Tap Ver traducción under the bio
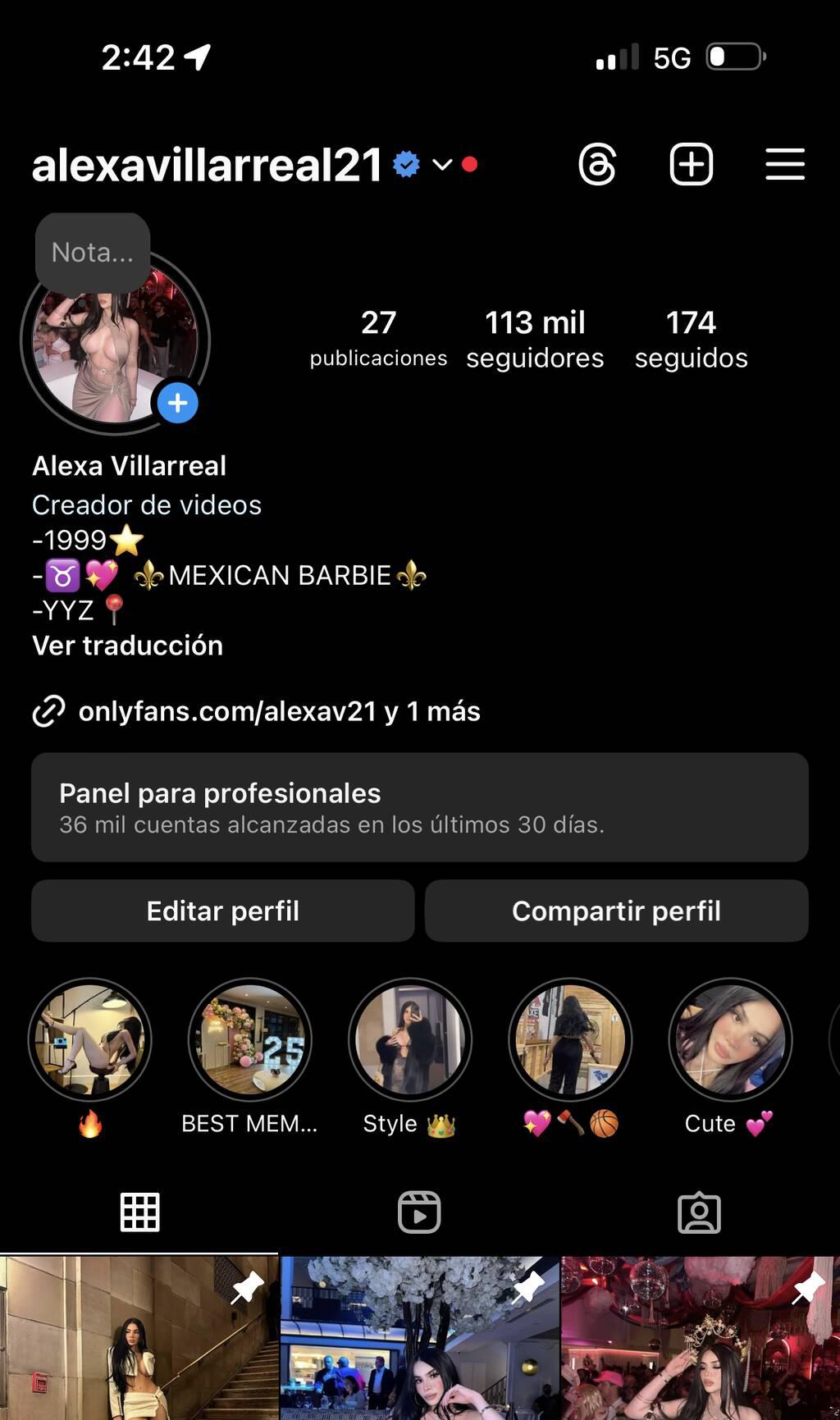840x1420 pixels. coord(127,646)
